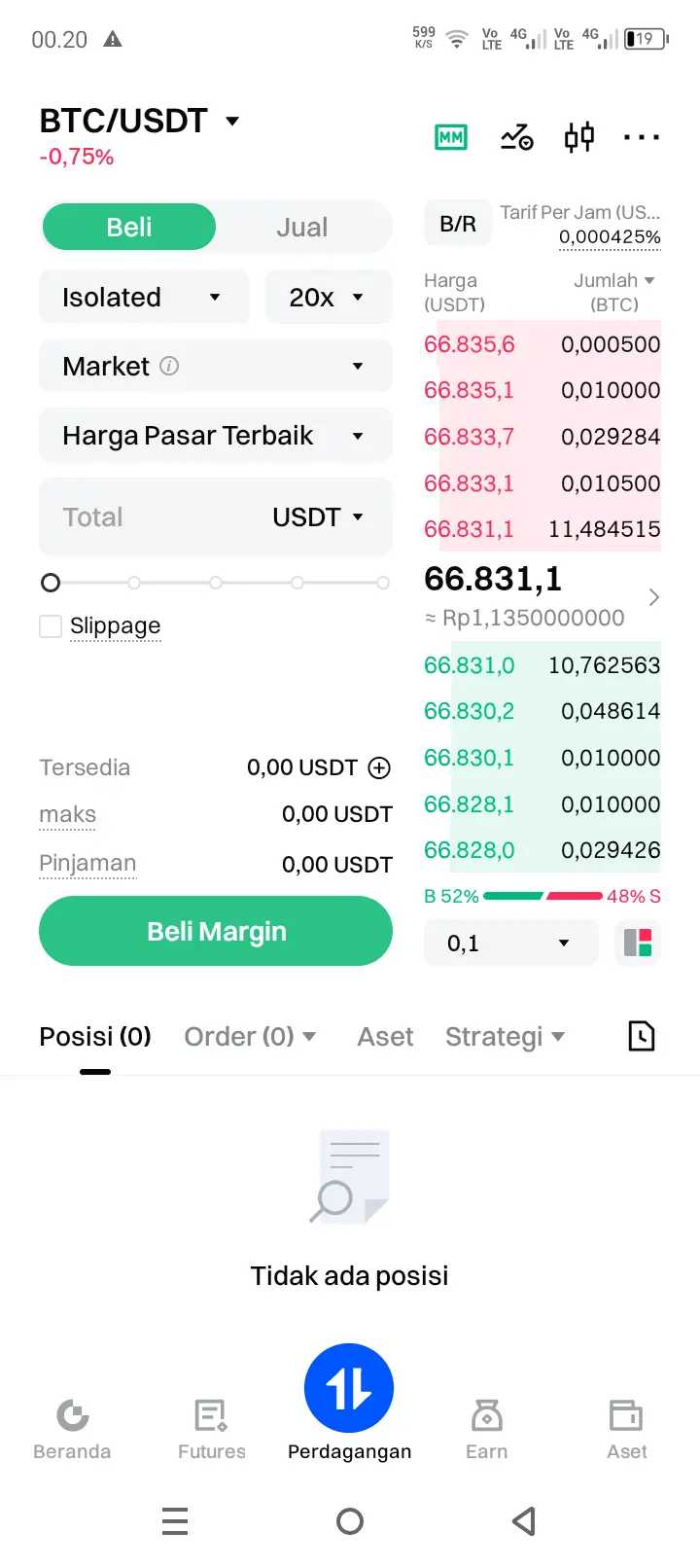The image size is (700, 1568).
Task: Go to the Earn tab
Action: [x=486, y=1429]
